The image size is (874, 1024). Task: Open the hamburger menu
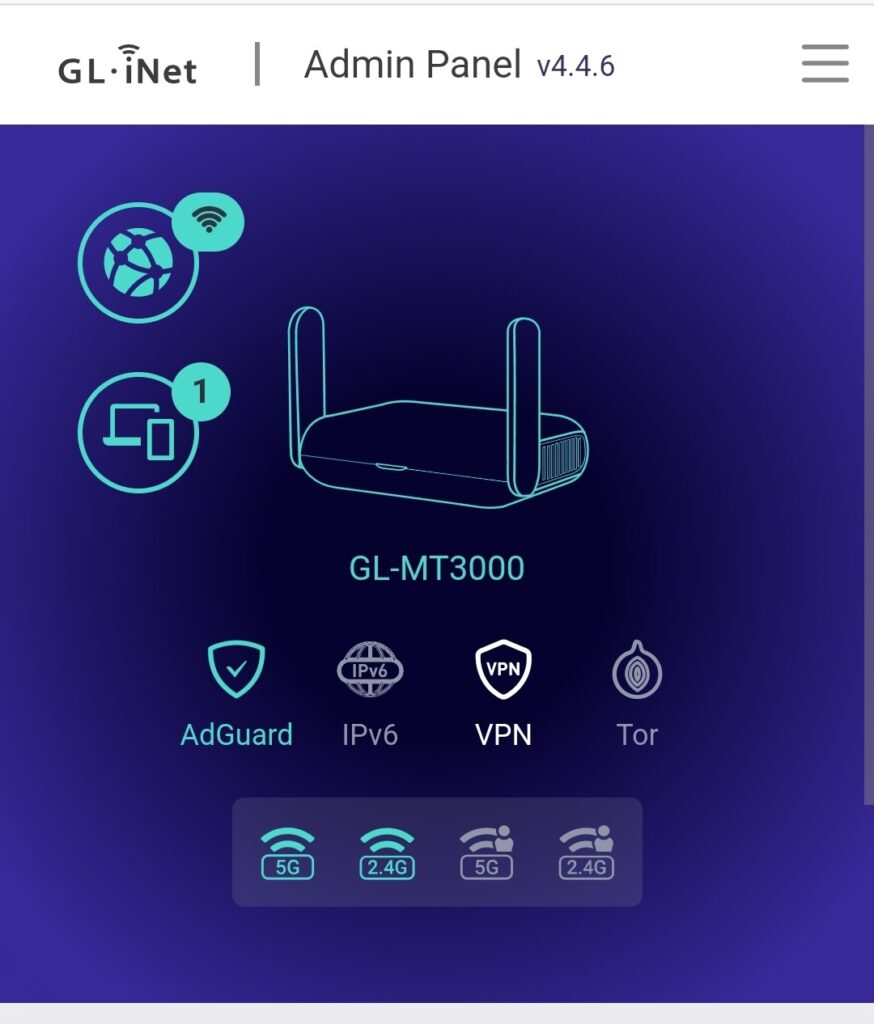pyautogui.click(x=825, y=65)
